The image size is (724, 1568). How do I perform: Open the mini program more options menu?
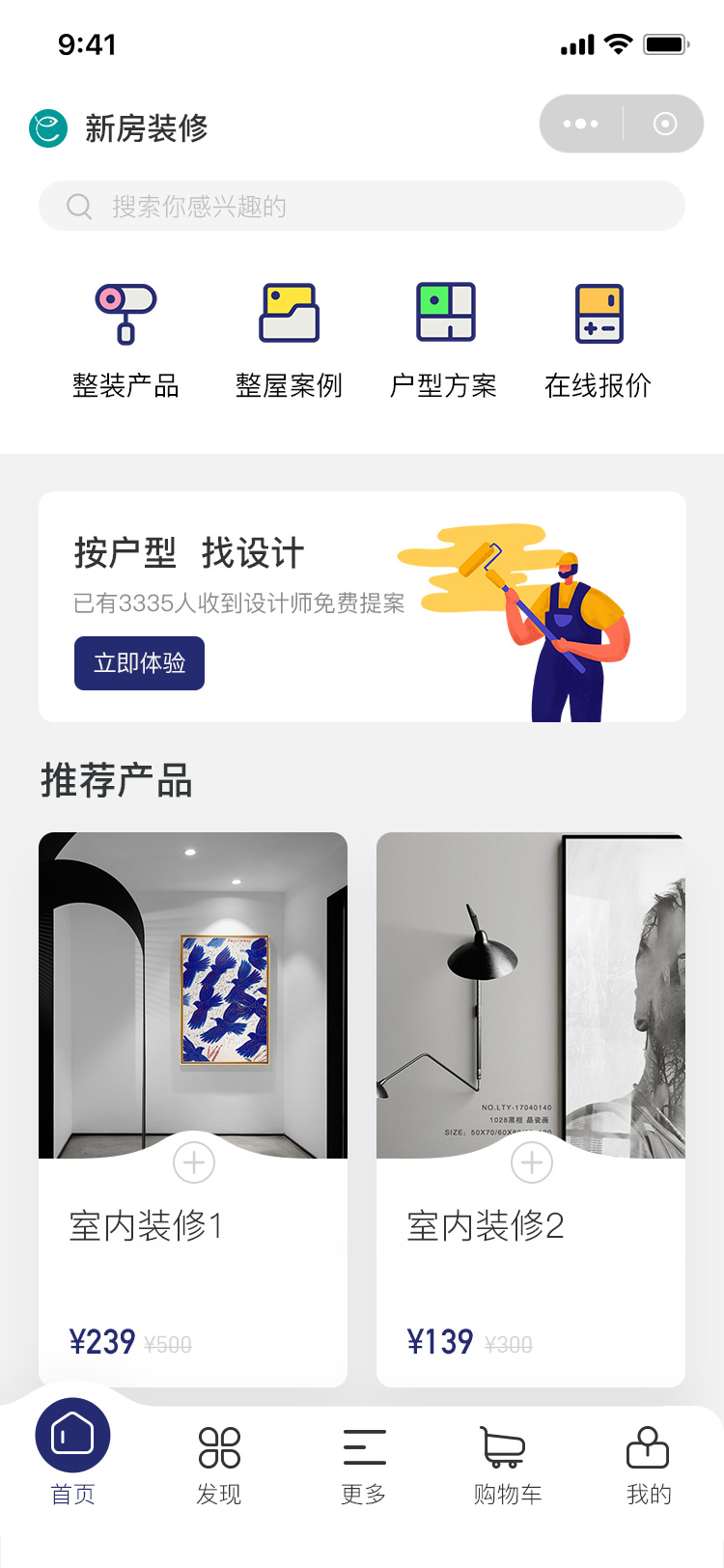(x=580, y=124)
